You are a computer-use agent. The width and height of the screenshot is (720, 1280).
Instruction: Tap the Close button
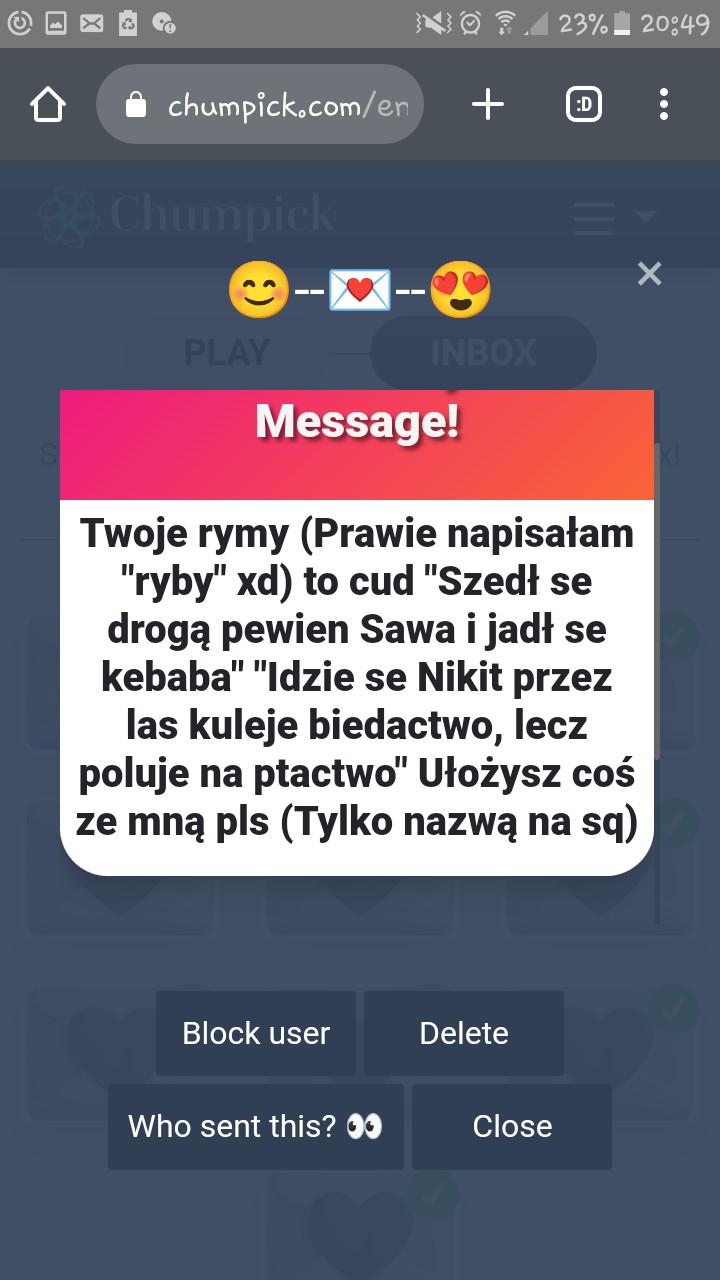pyautogui.click(x=512, y=1126)
